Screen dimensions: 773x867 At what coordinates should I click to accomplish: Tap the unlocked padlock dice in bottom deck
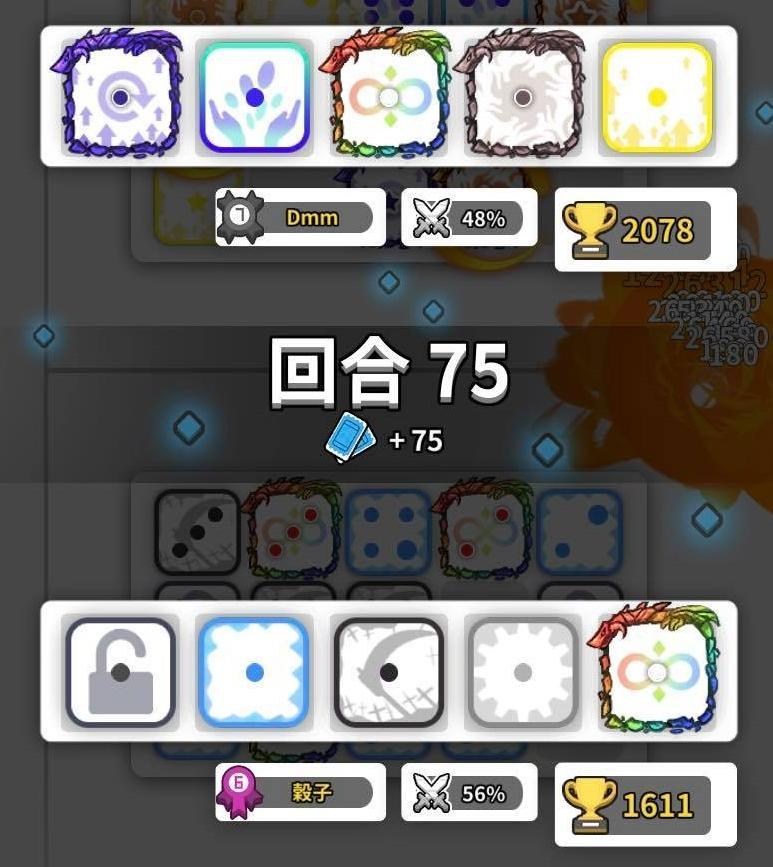[x=120, y=672]
